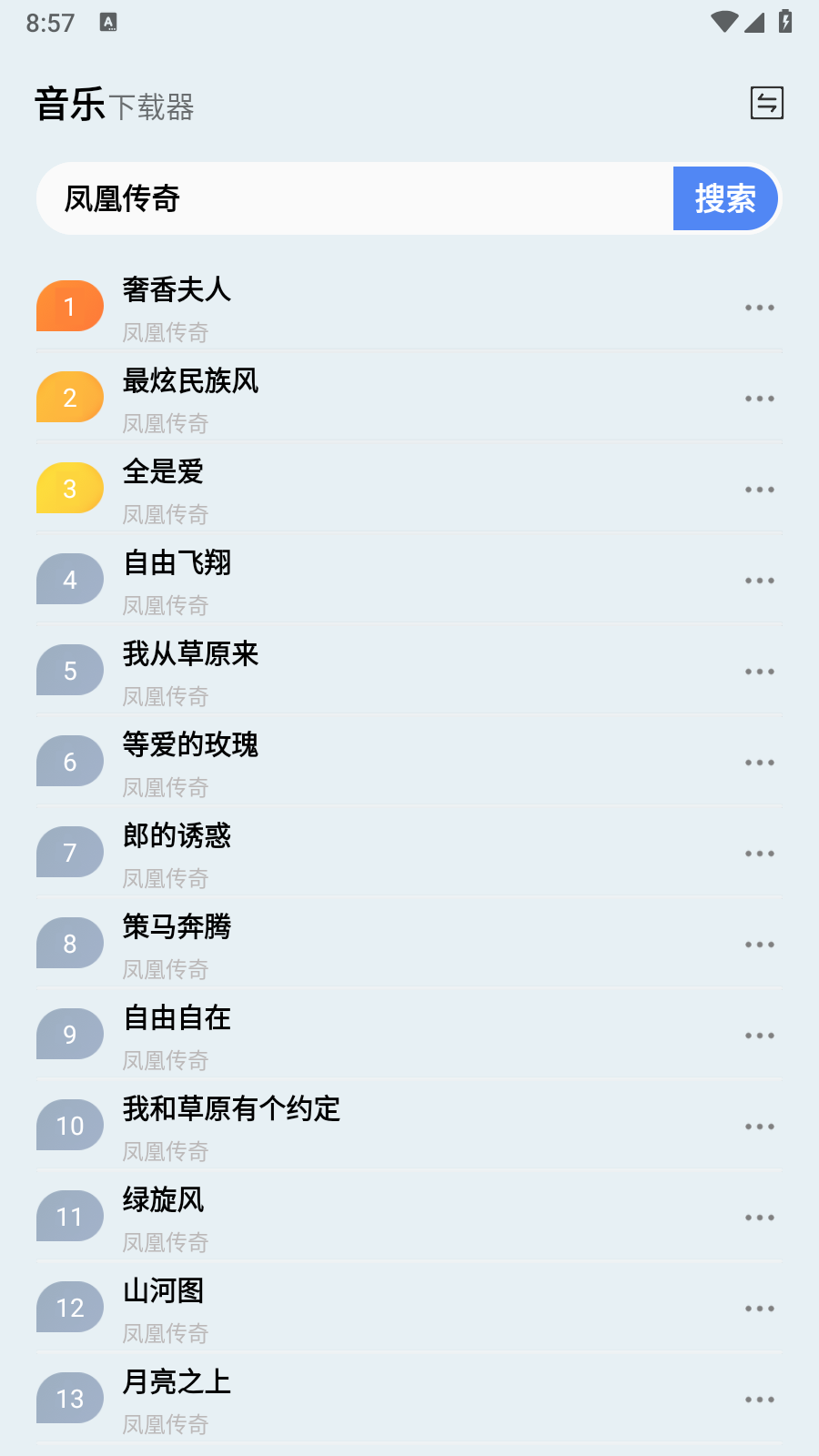Image resolution: width=819 pixels, height=1456 pixels.
Task: Click the search input showing 凤凰传奇
Action: pos(355,198)
